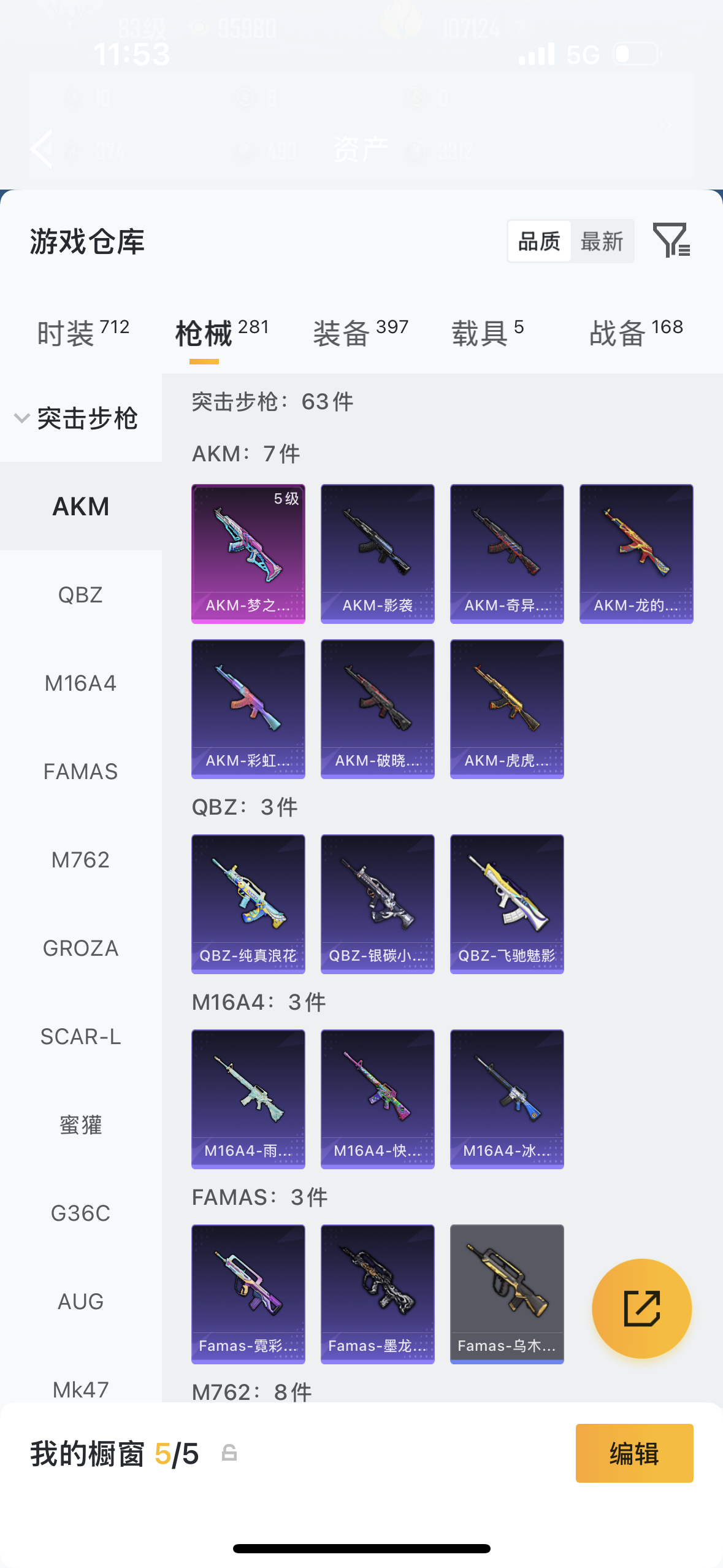Viewport: 723px width, 1568px height.
Task: Select the 品质 sort option
Action: (540, 241)
